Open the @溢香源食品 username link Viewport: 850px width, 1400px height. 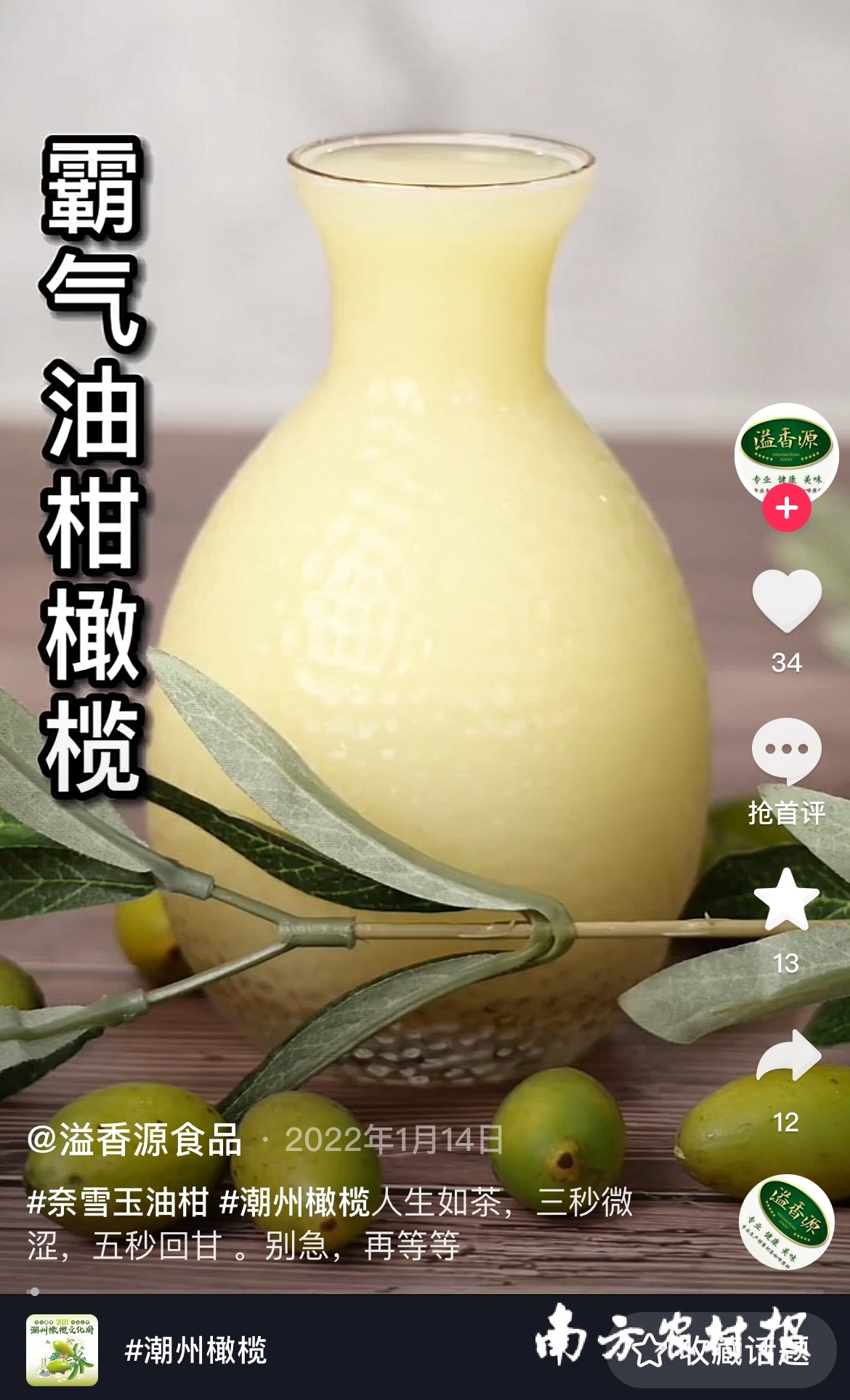click(x=135, y=1140)
